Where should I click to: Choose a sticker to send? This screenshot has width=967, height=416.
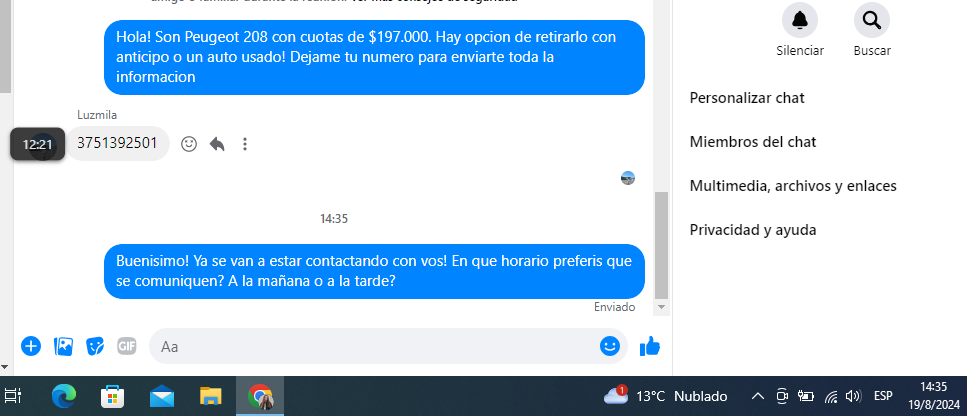coord(95,346)
